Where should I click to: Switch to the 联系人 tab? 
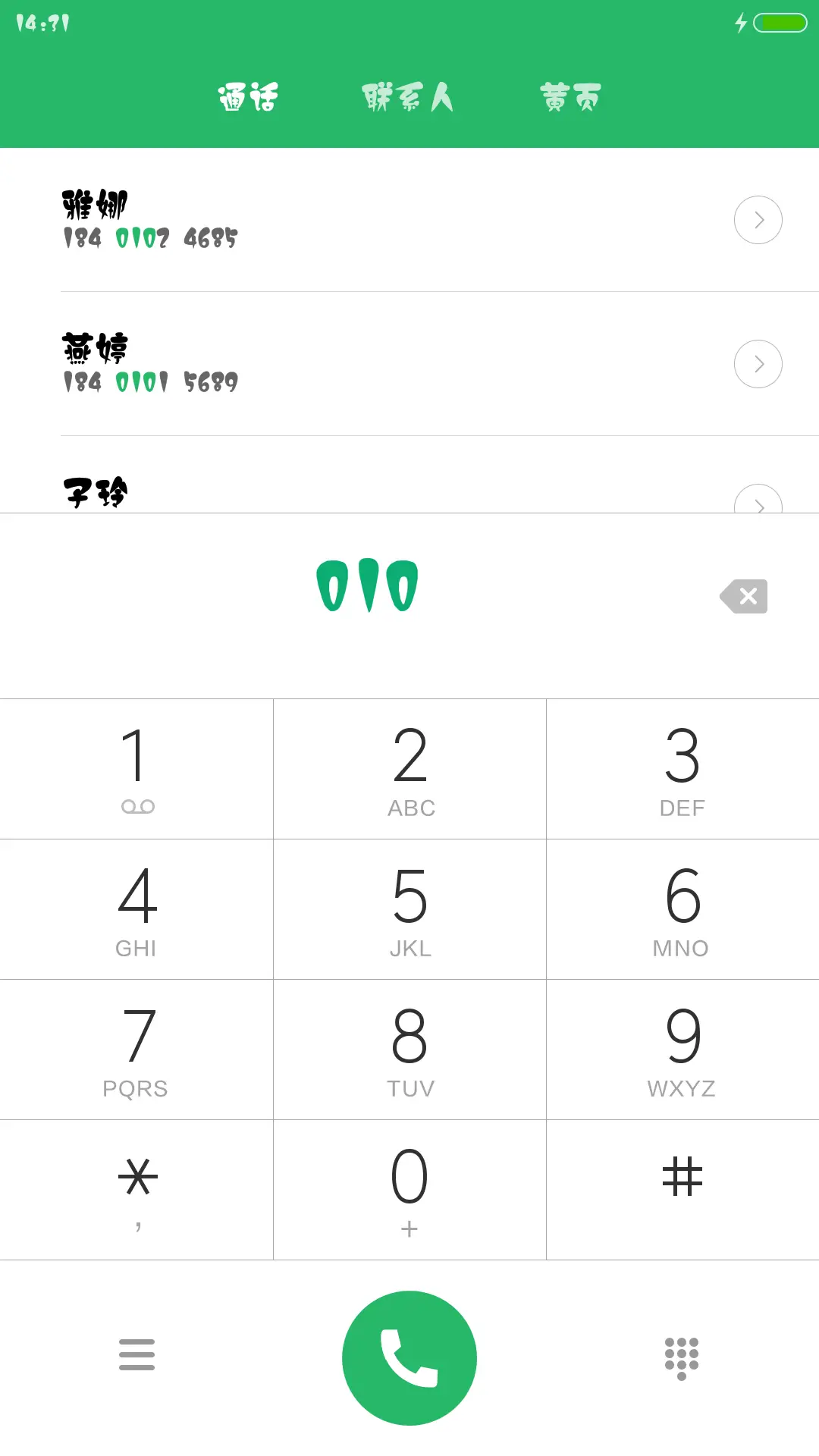pos(407,98)
